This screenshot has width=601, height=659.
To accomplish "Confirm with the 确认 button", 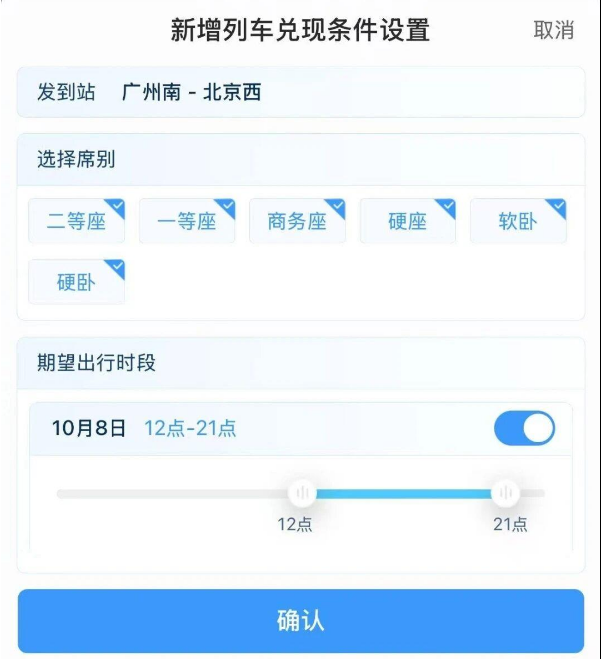I will (x=300, y=620).
